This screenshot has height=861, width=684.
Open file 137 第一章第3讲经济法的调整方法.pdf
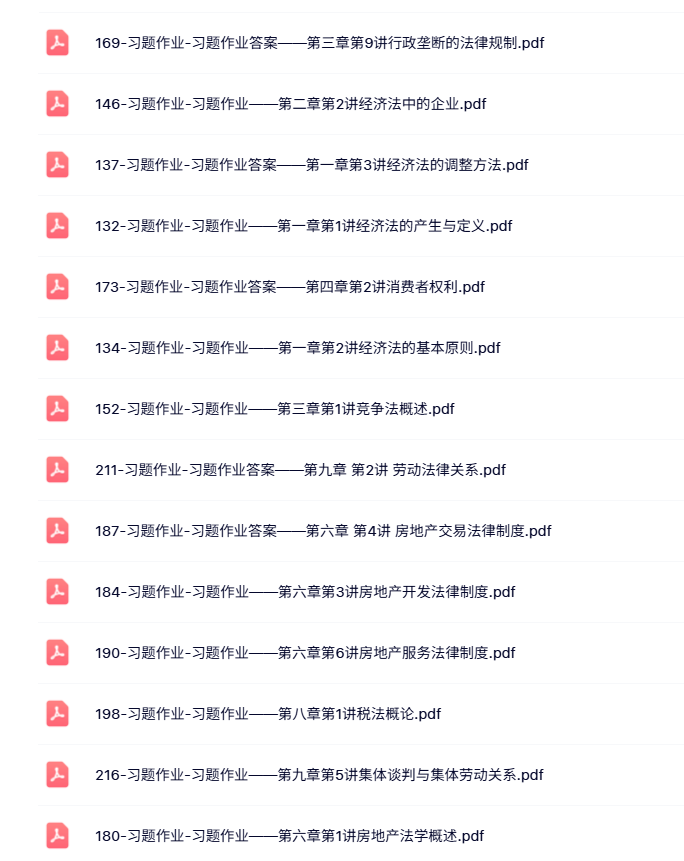point(311,165)
